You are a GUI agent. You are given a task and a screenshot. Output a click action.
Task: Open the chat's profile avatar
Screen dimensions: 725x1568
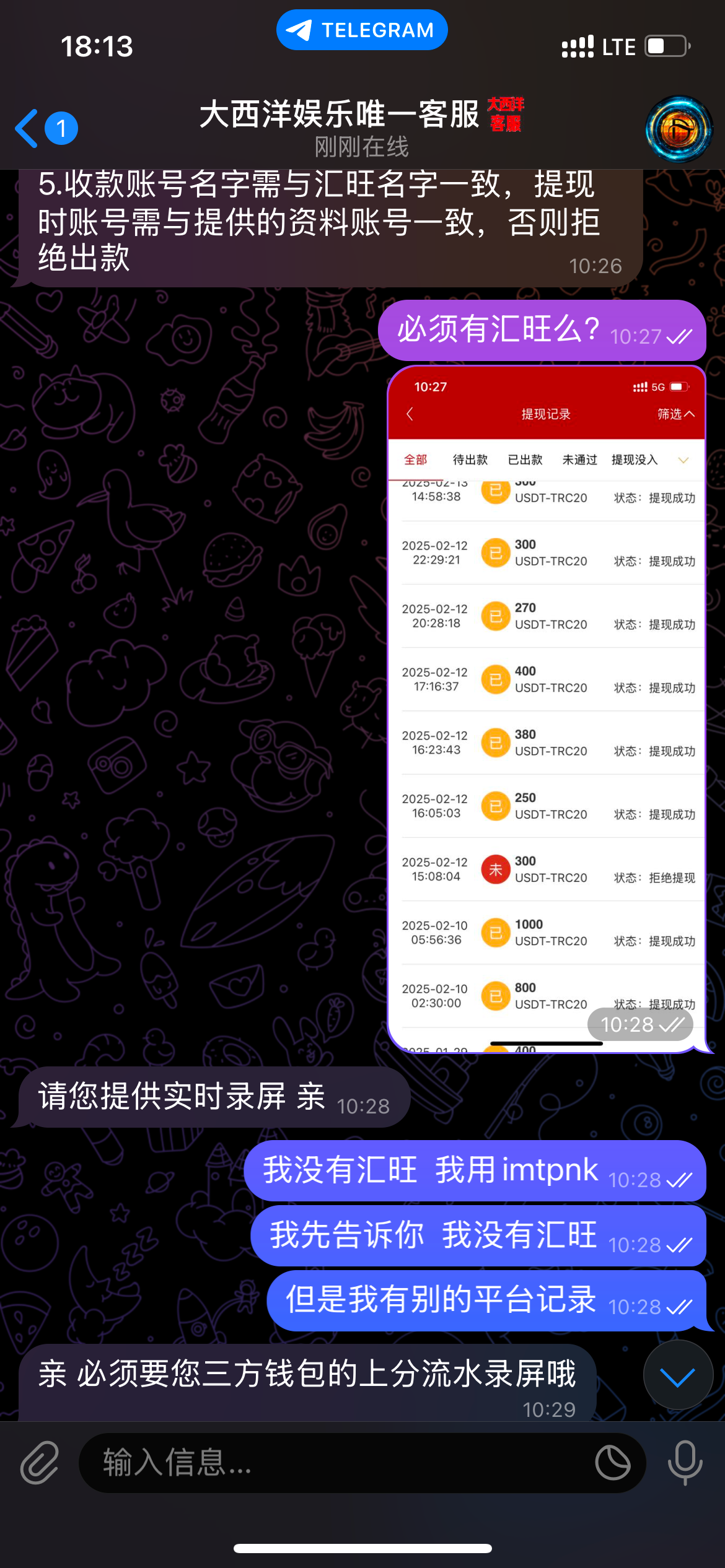tap(679, 129)
